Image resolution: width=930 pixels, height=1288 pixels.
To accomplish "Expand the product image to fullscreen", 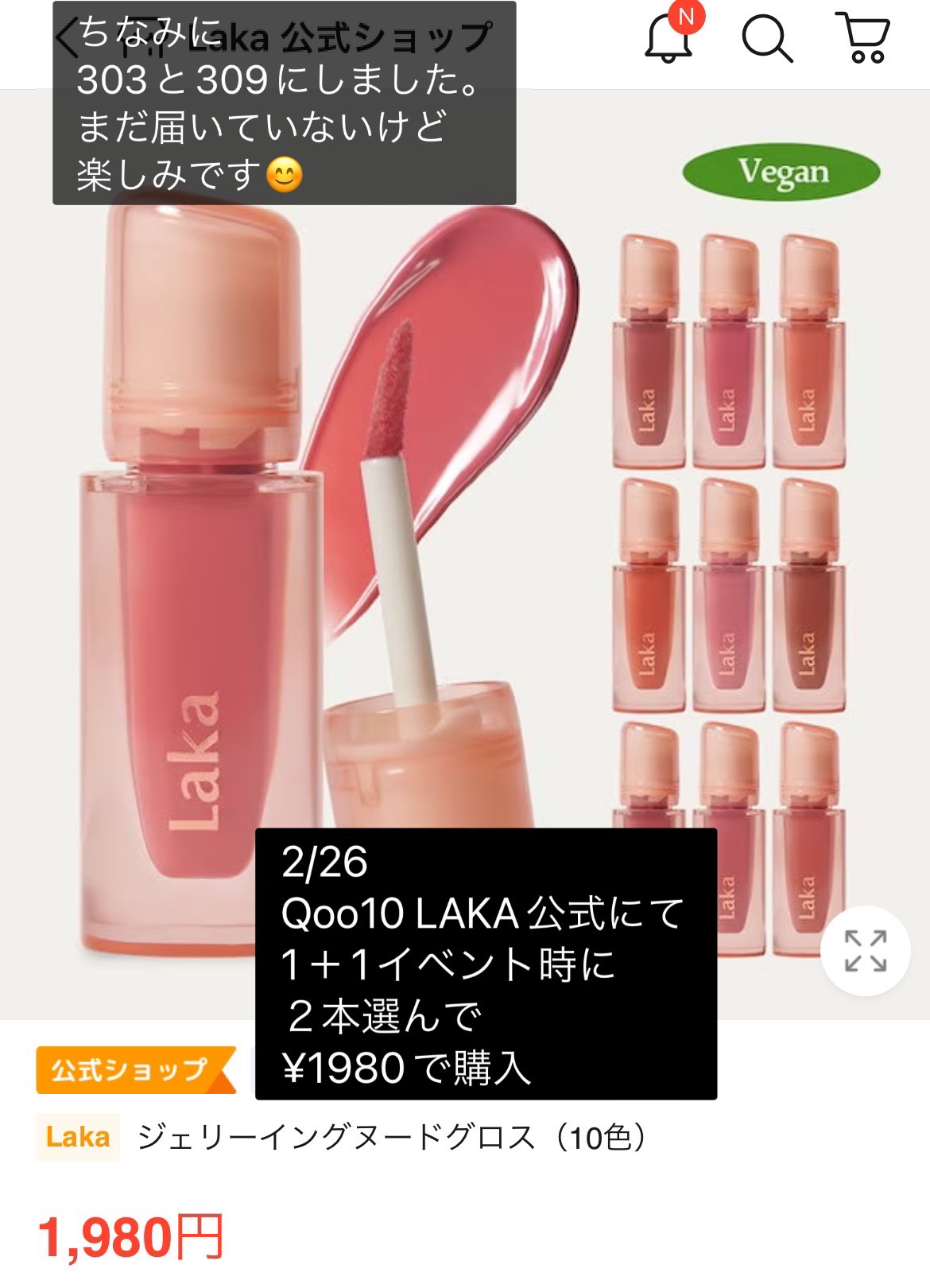I will coord(865,951).
